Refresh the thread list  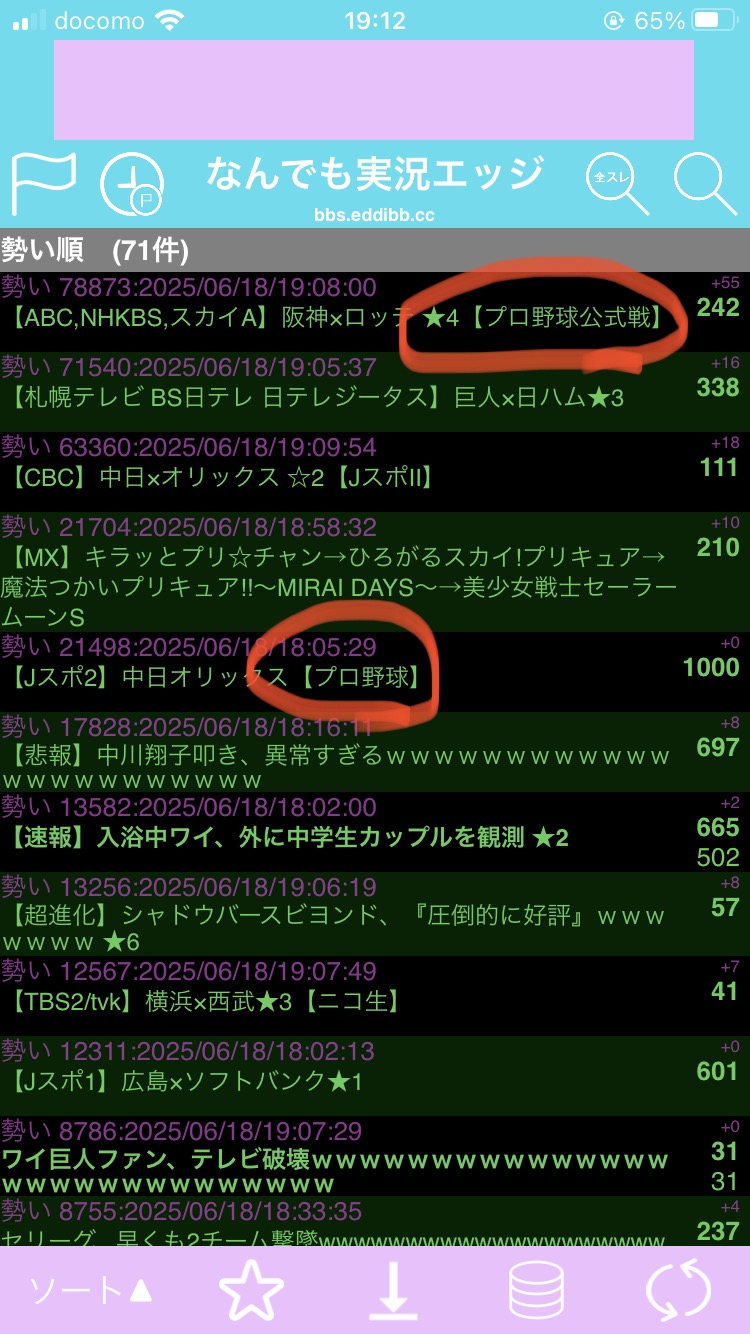678,1290
